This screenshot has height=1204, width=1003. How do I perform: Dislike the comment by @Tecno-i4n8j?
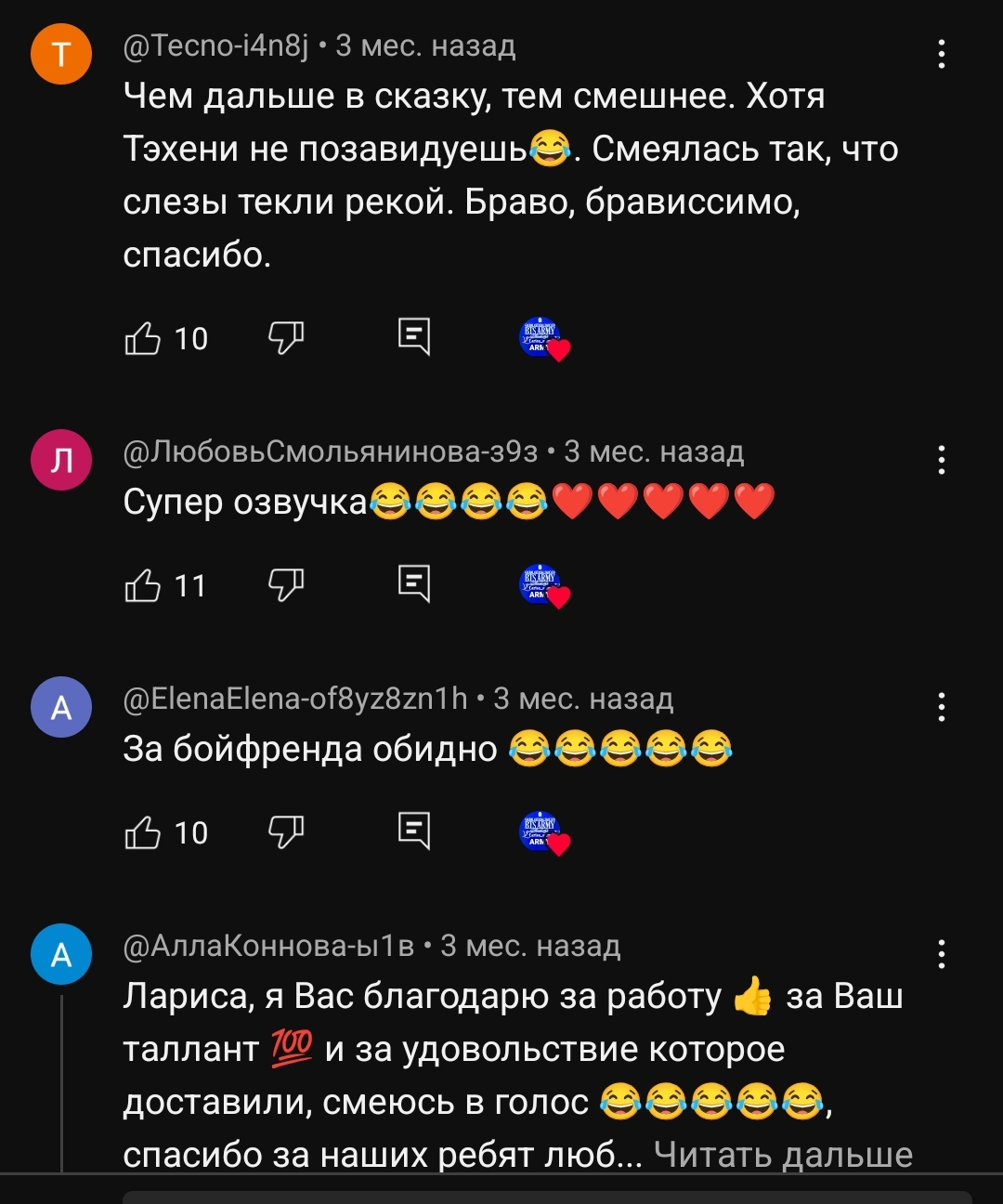286,338
